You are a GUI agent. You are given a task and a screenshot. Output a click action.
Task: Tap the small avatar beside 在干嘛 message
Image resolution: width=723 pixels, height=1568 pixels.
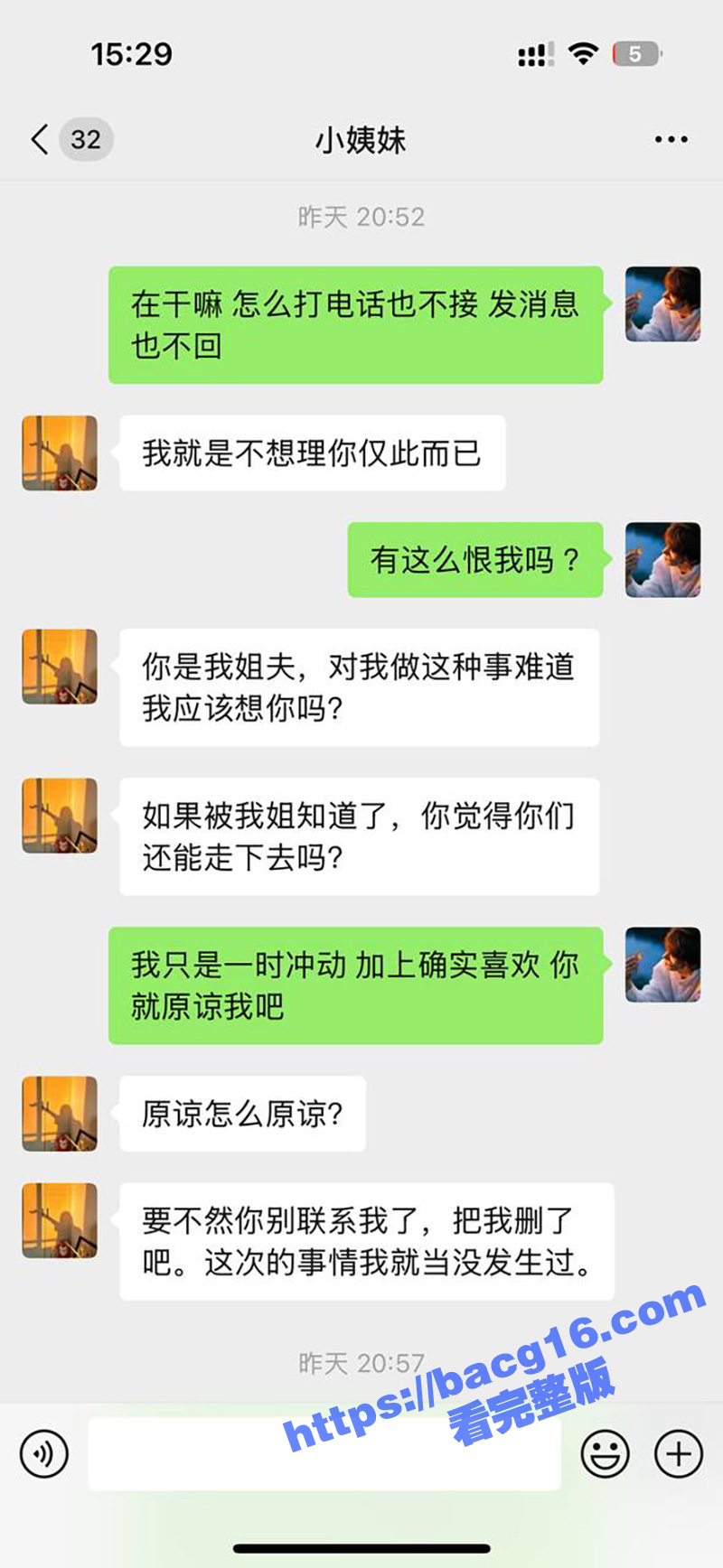click(x=662, y=304)
